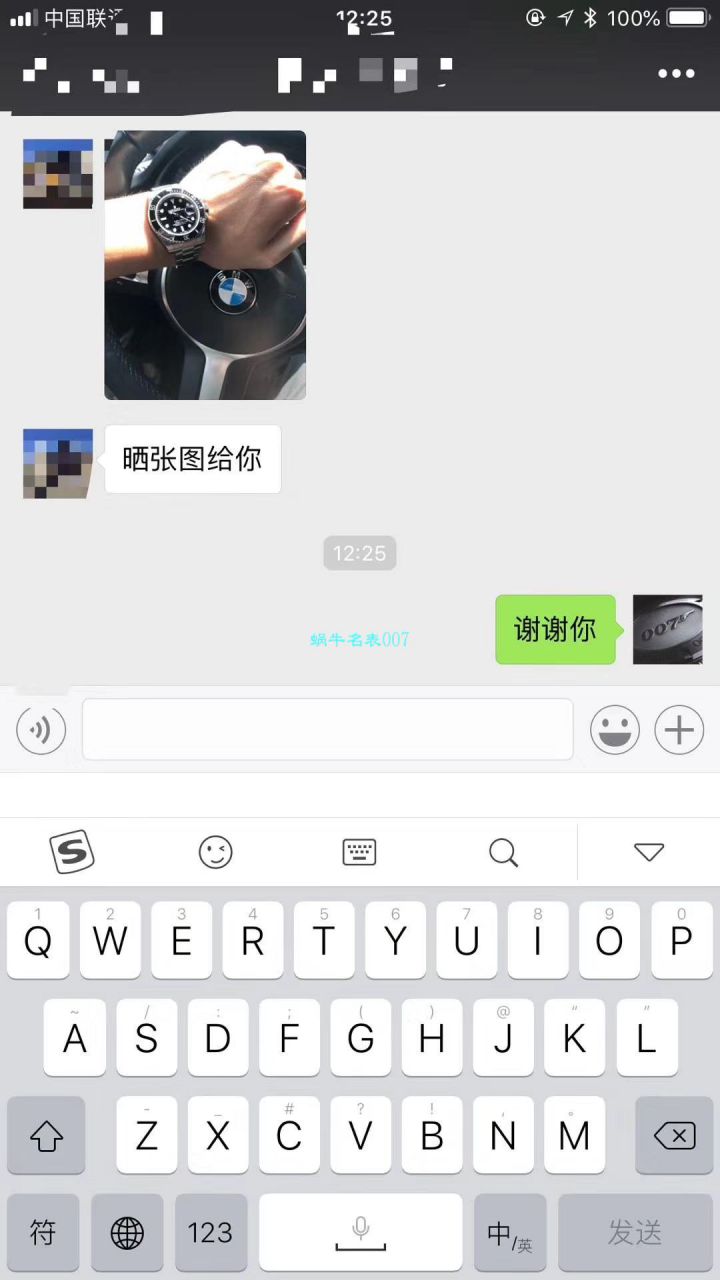Screen dimensions: 720x1280
Task: Tap the voice message microphone icon
Action: pos(40,730)
